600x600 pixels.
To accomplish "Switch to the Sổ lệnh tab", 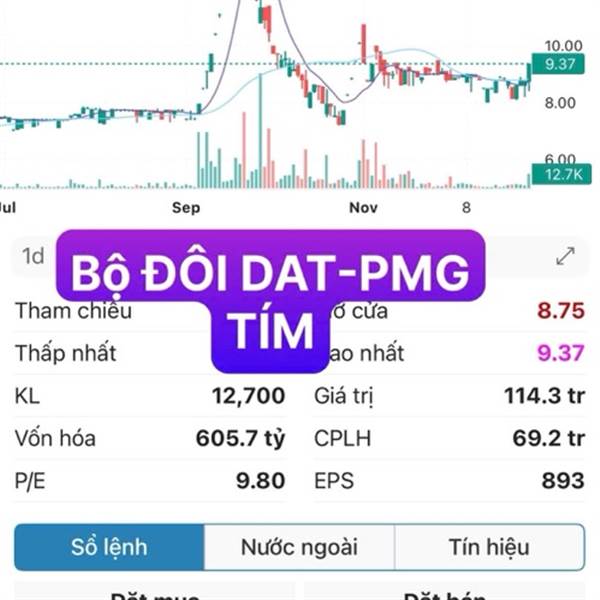I will [x=109, y=547].
